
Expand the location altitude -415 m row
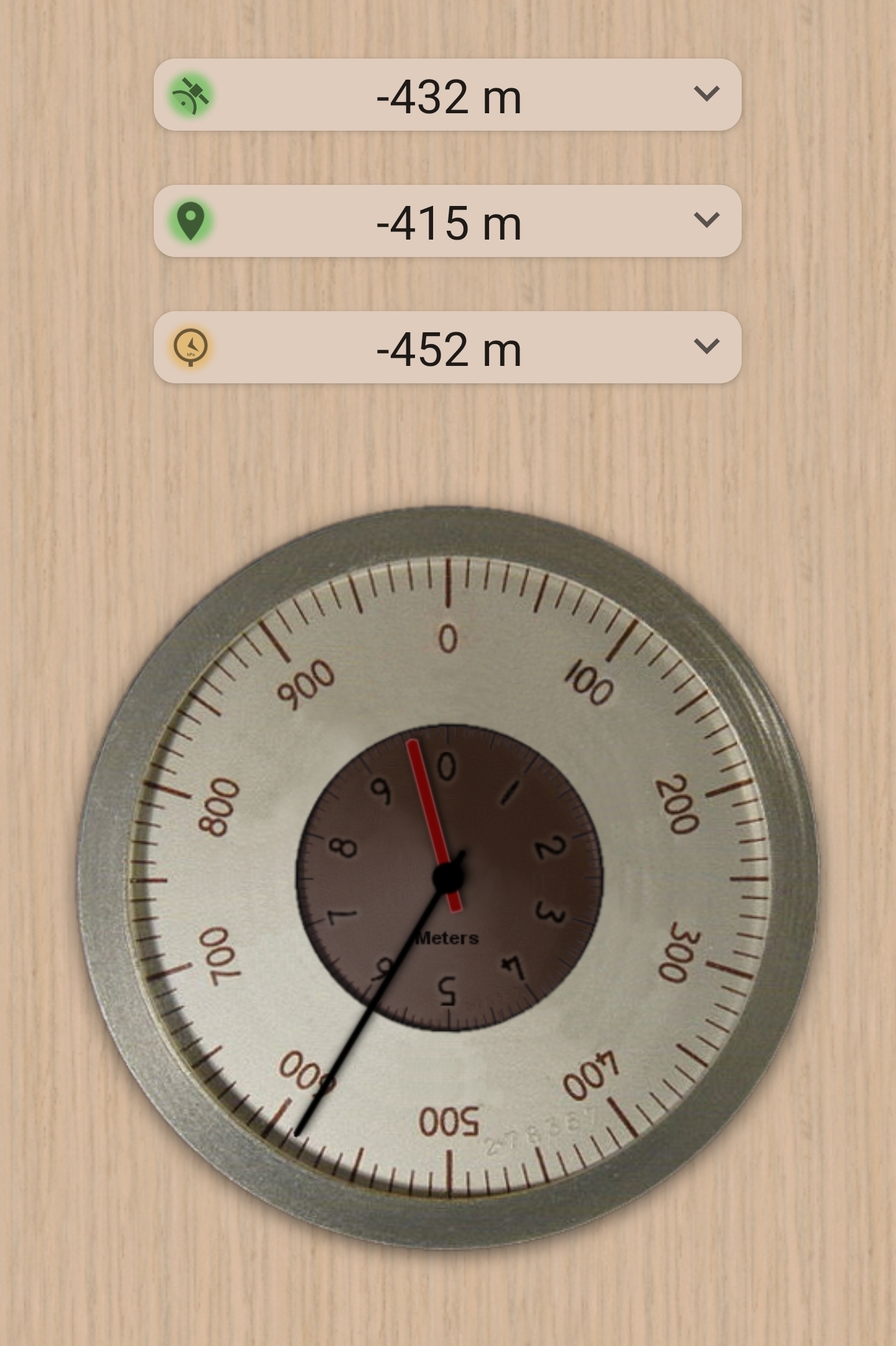click(x=706, y=220)
